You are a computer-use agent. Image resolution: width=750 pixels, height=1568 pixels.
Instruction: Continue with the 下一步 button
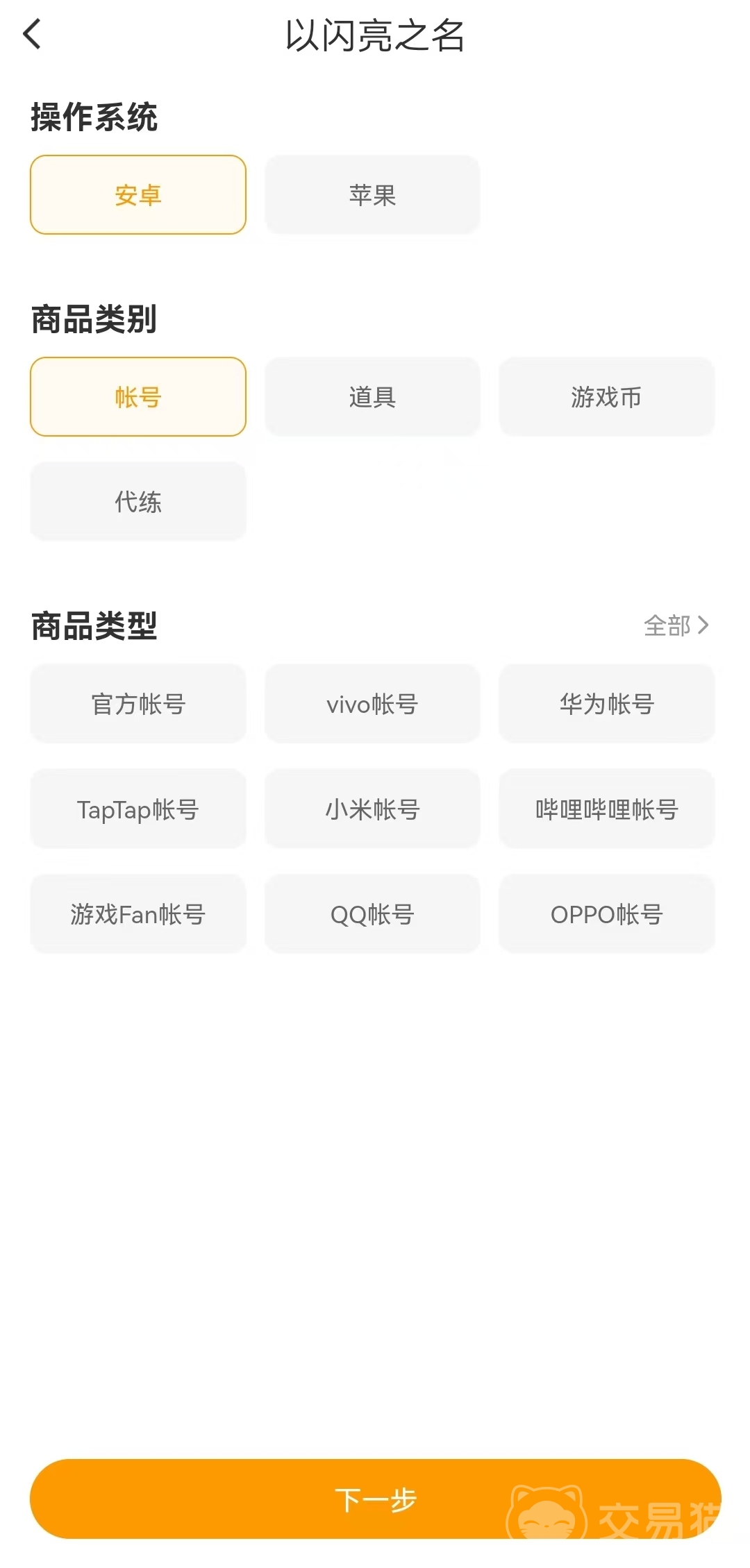[375, 1499]
